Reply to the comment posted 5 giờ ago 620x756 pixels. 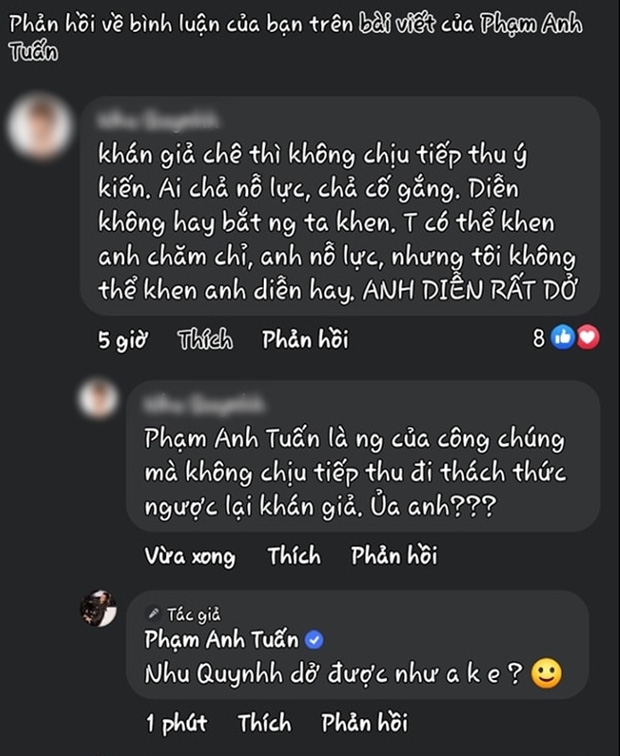click(x=305, y=340)
